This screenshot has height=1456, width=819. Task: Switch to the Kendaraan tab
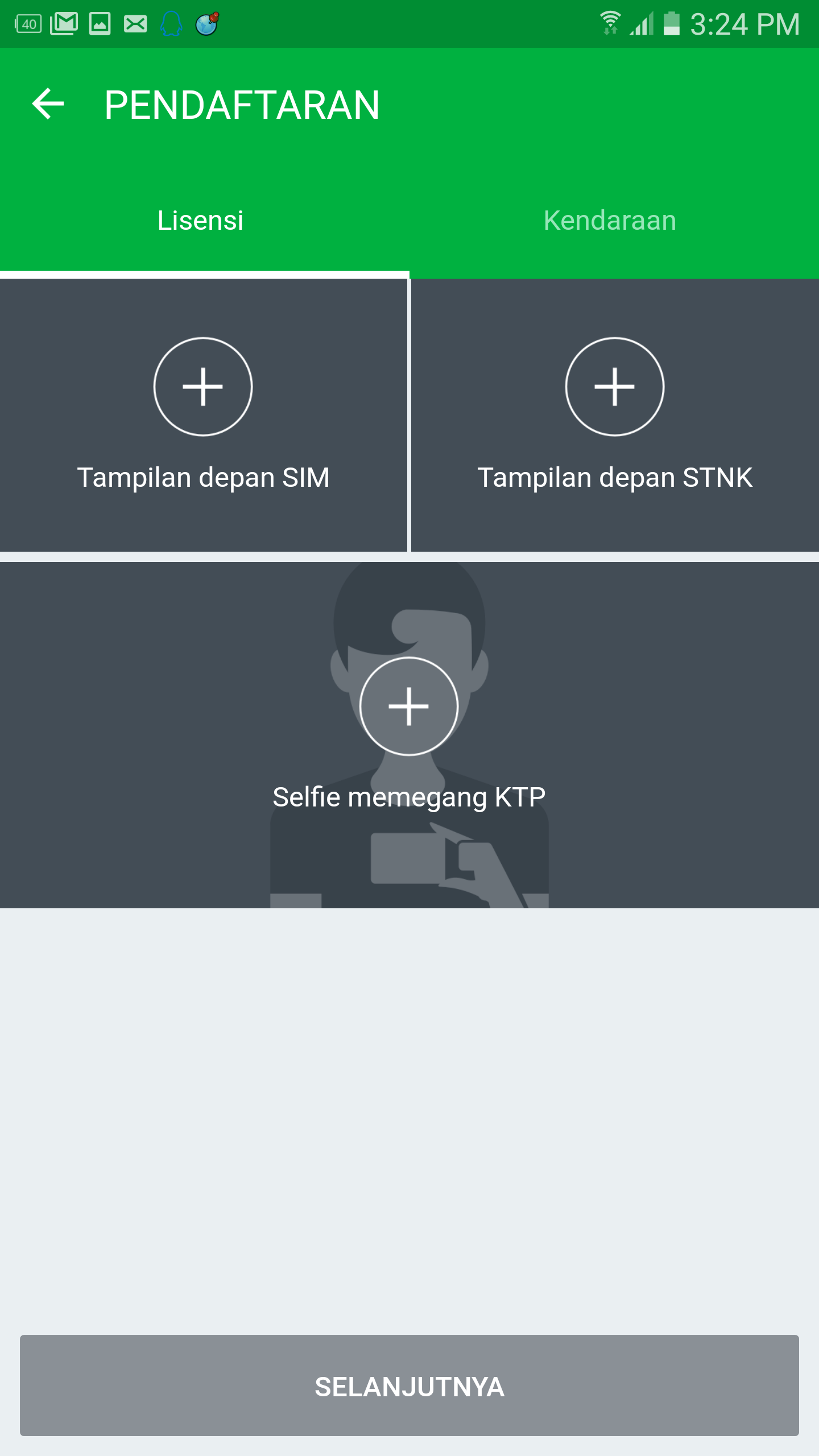[610, 221]
